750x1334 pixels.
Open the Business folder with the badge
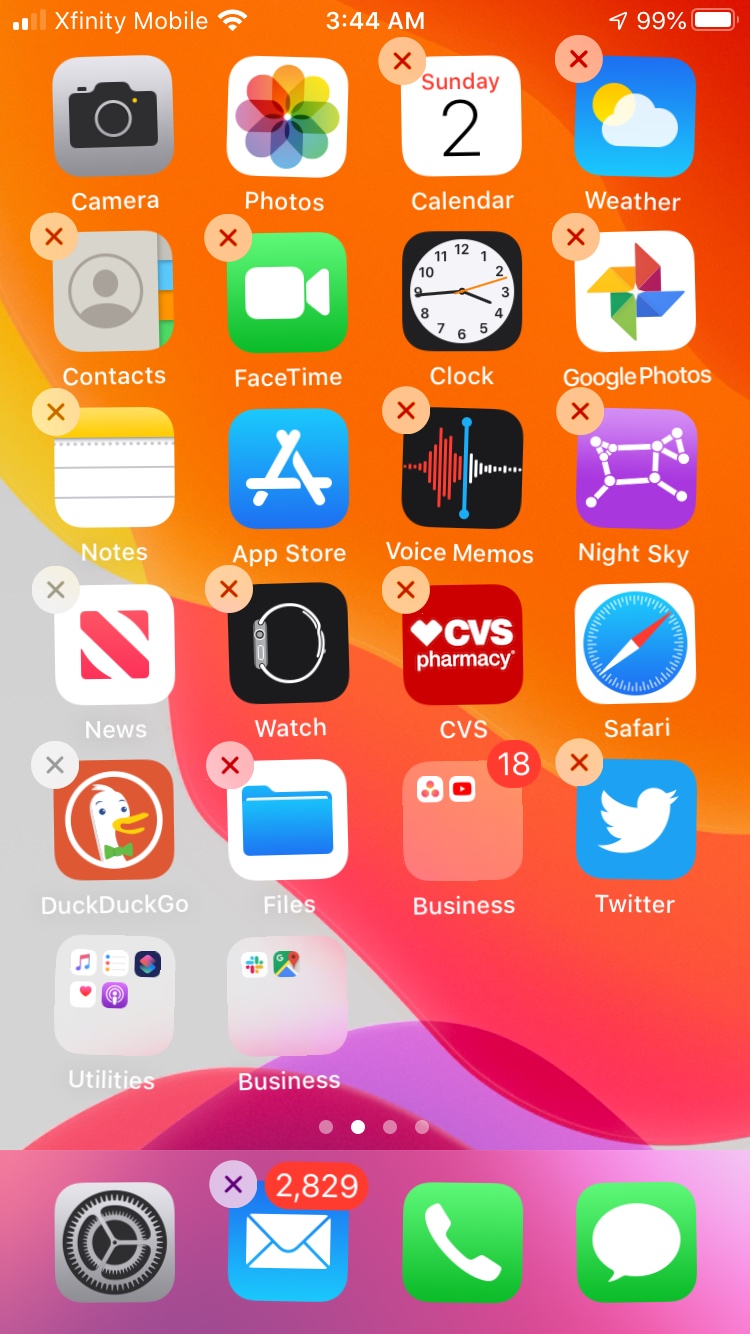tap(461, 819)
